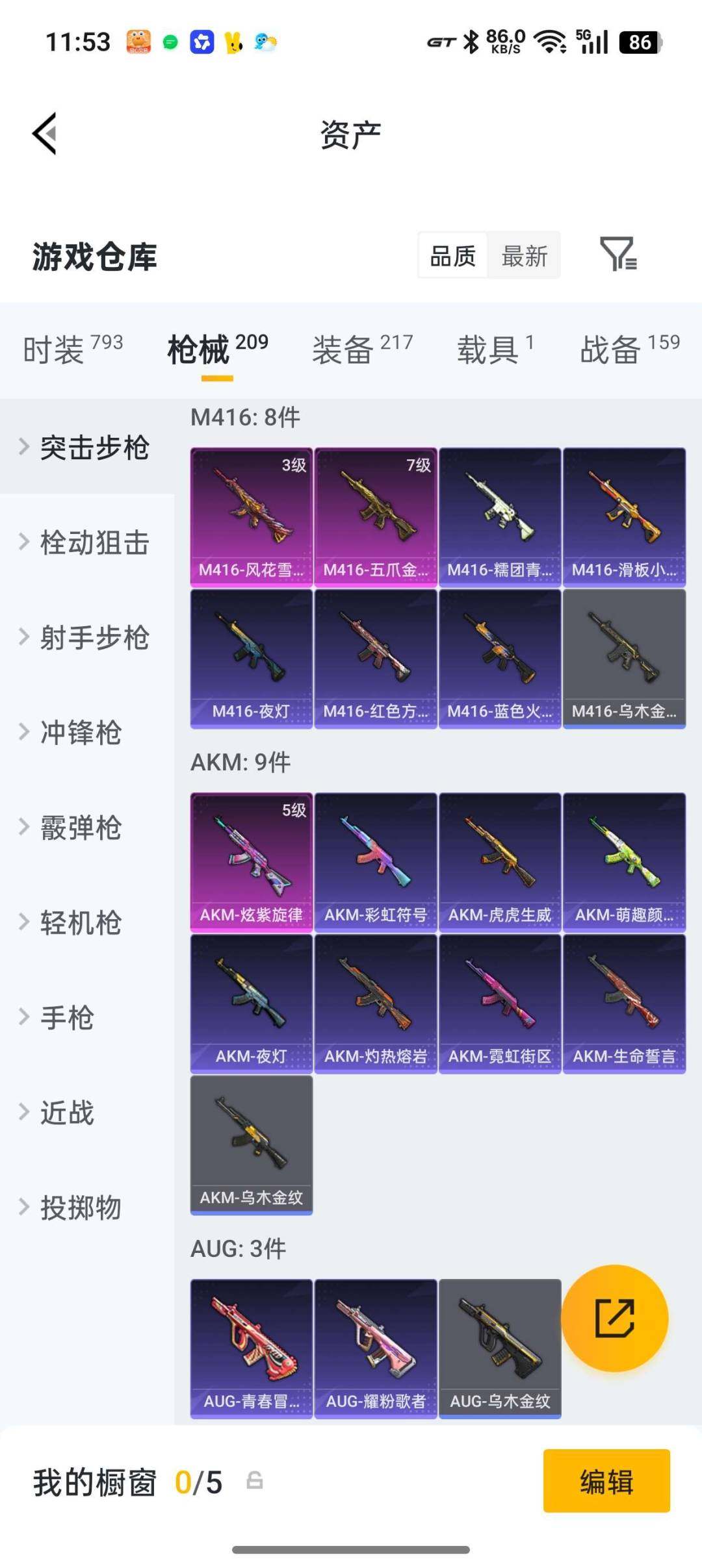The height and width of the screenshot is (1568, 702).
Task: Open the AKM-乌木金纹 item
Action: click(251, 1144)
